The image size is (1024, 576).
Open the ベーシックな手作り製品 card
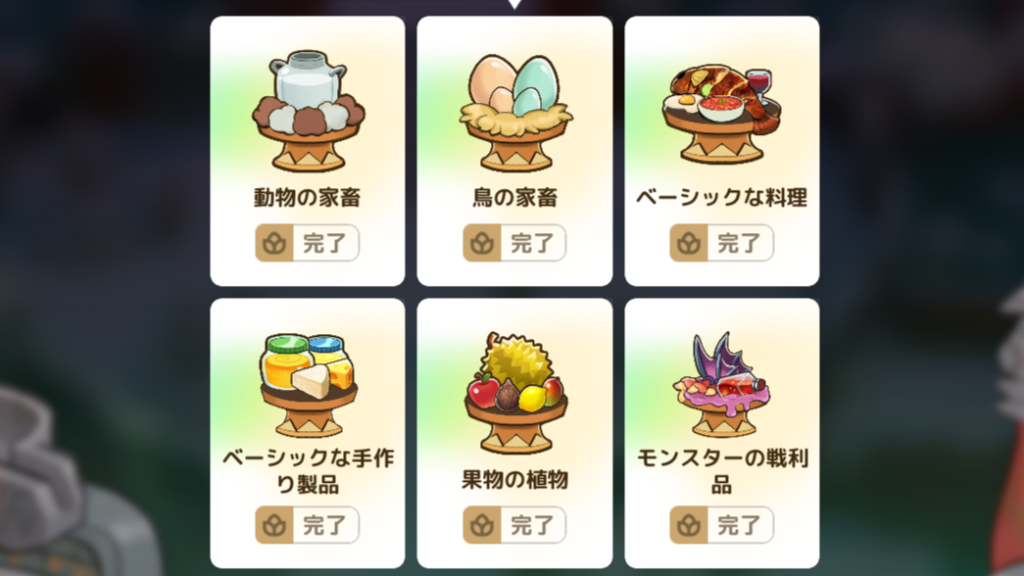[307, 432]
